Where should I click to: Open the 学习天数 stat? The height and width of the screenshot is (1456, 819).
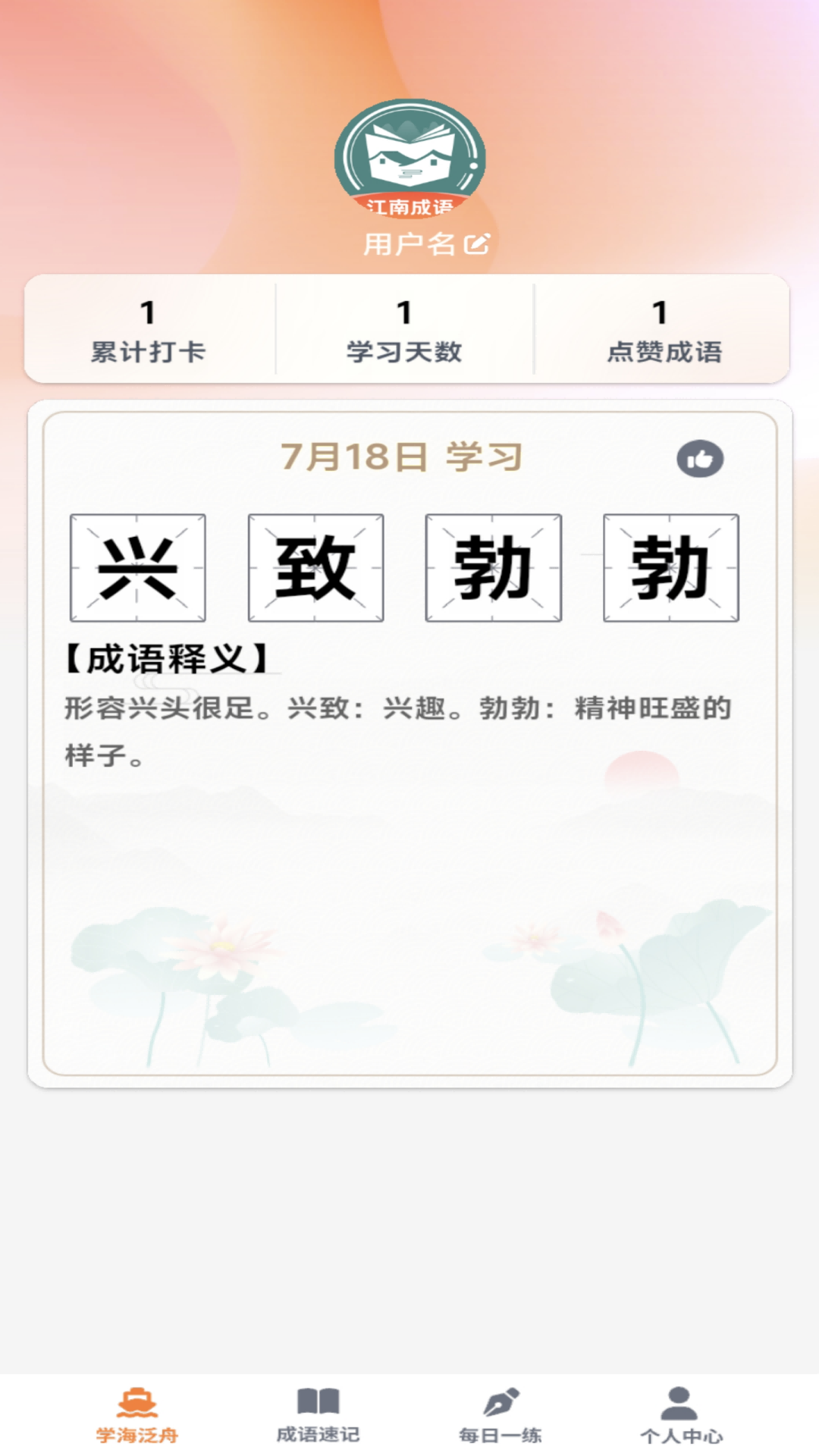[x=404, y=330]
